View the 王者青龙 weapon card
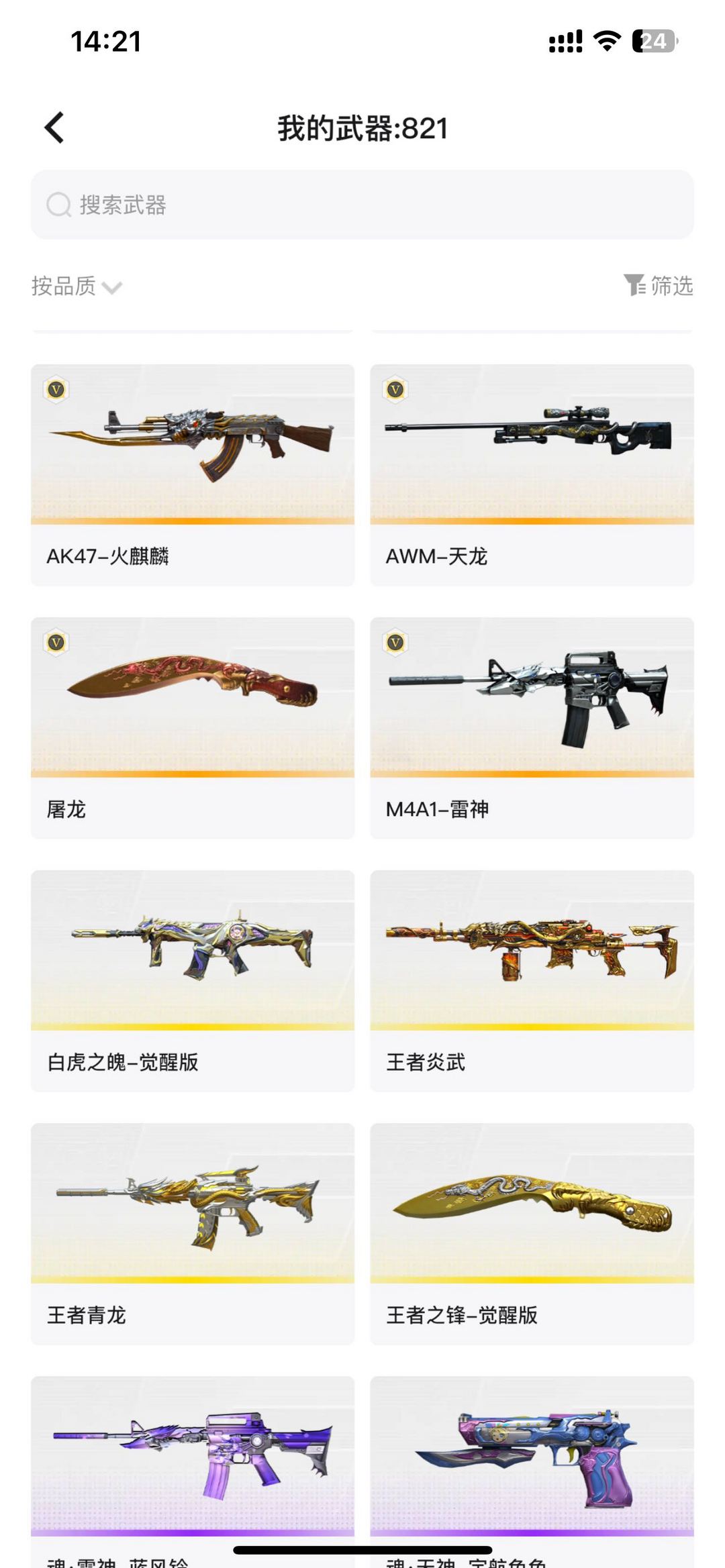The width and height of the screenshot is (725, 1568). point(193,1234)
